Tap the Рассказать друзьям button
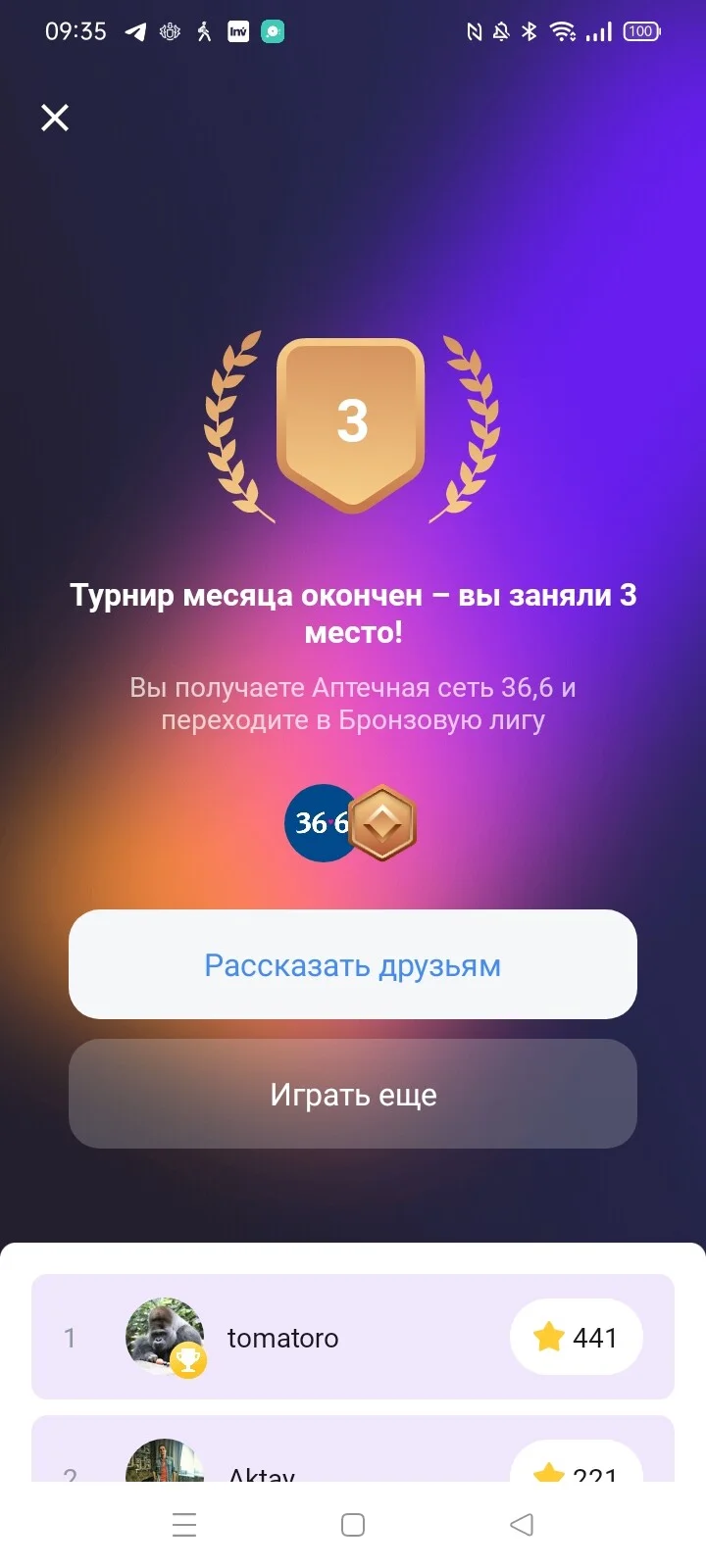The image size is (706, 1568). coord(353,964)
